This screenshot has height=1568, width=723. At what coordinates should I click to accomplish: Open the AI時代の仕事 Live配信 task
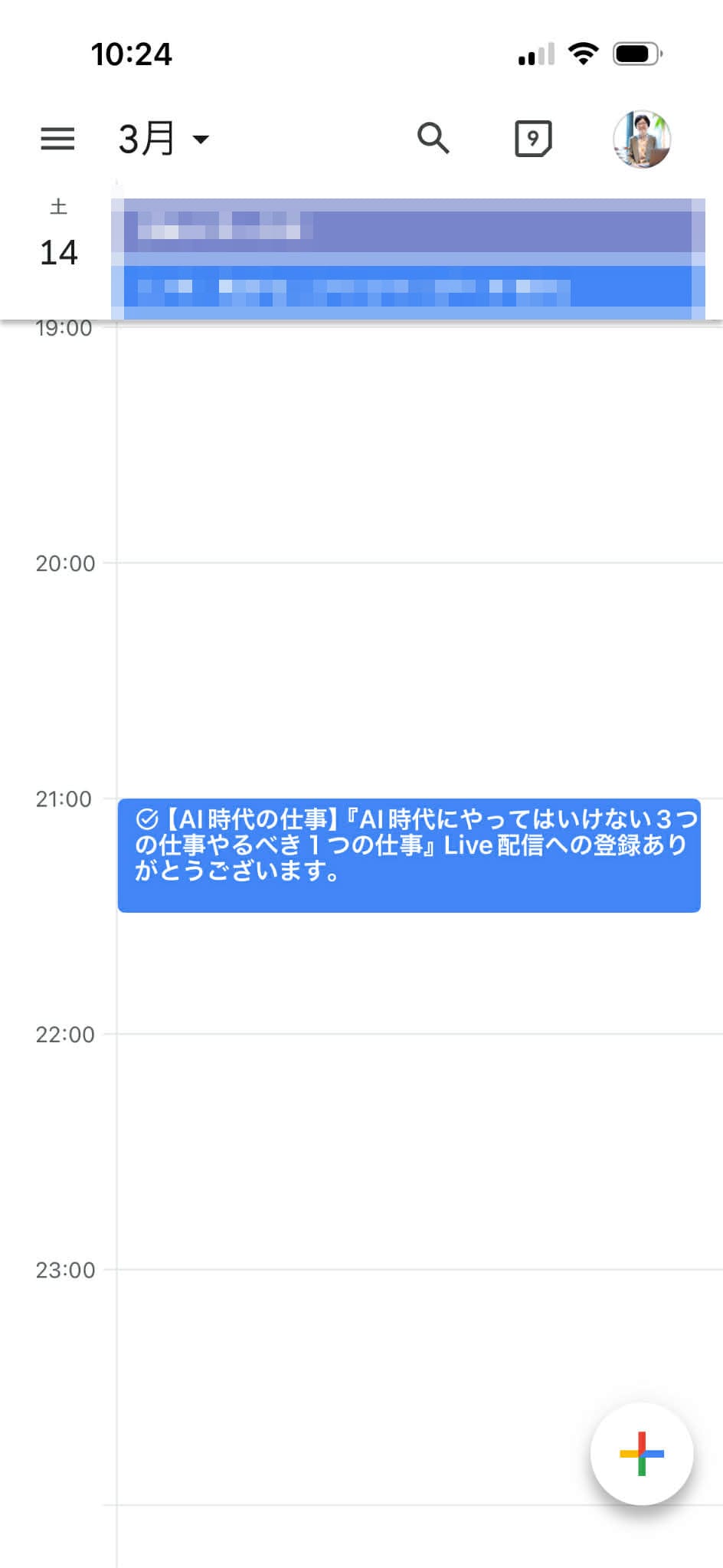[408, 855]
